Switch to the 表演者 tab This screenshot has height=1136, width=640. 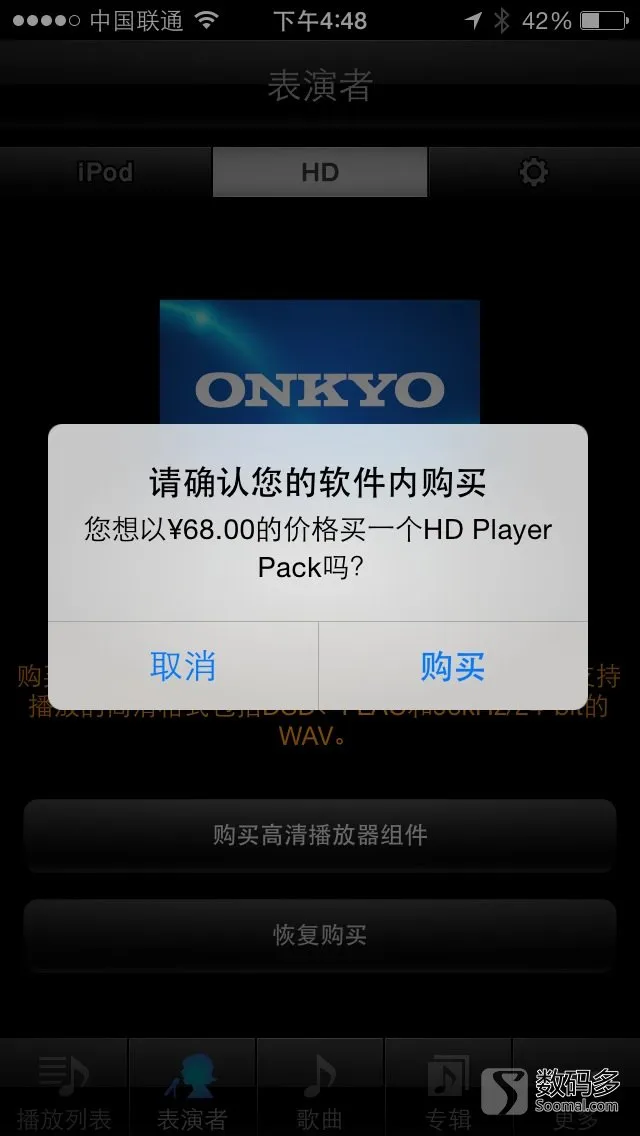[192, 1090]
